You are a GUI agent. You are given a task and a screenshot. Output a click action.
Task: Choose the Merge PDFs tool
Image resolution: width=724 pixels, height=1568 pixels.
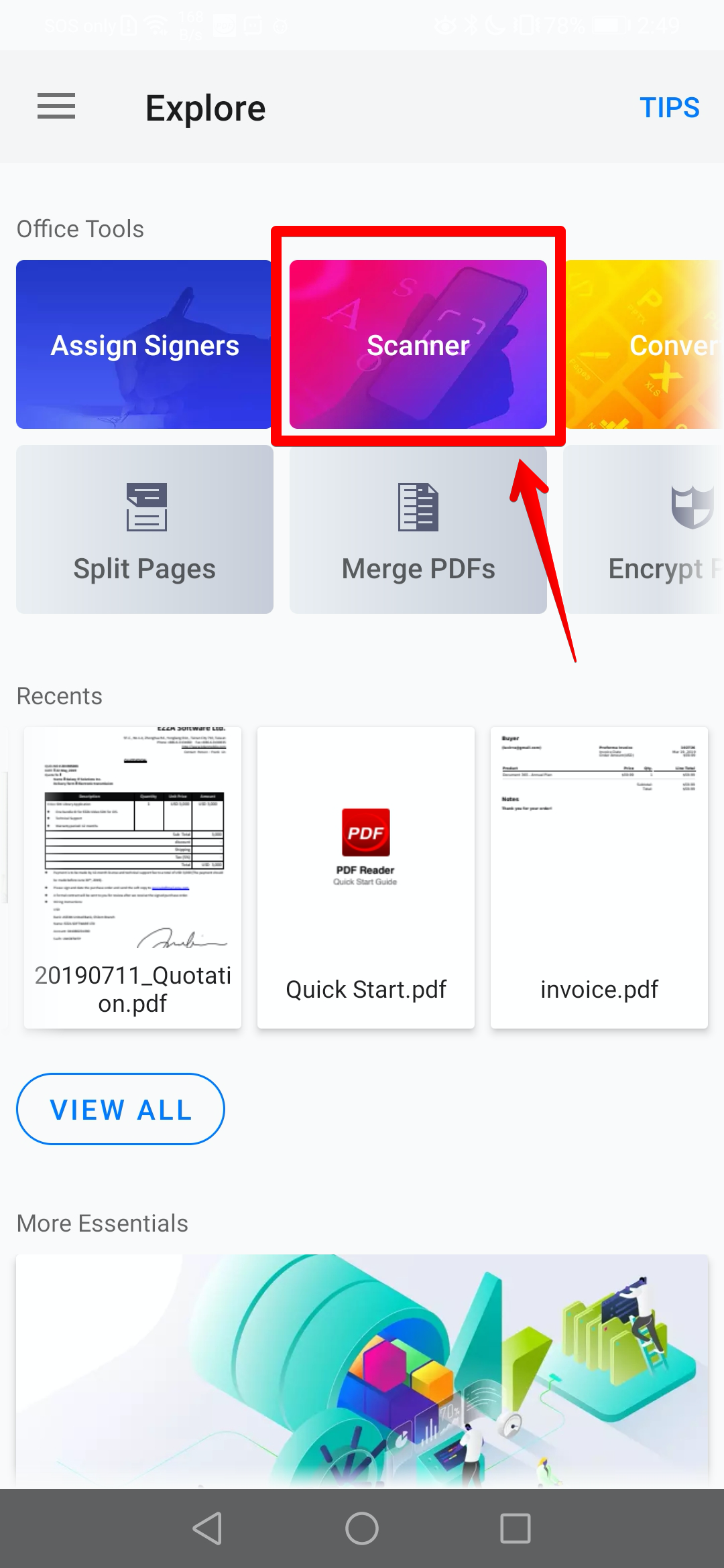tap(418, 529)
